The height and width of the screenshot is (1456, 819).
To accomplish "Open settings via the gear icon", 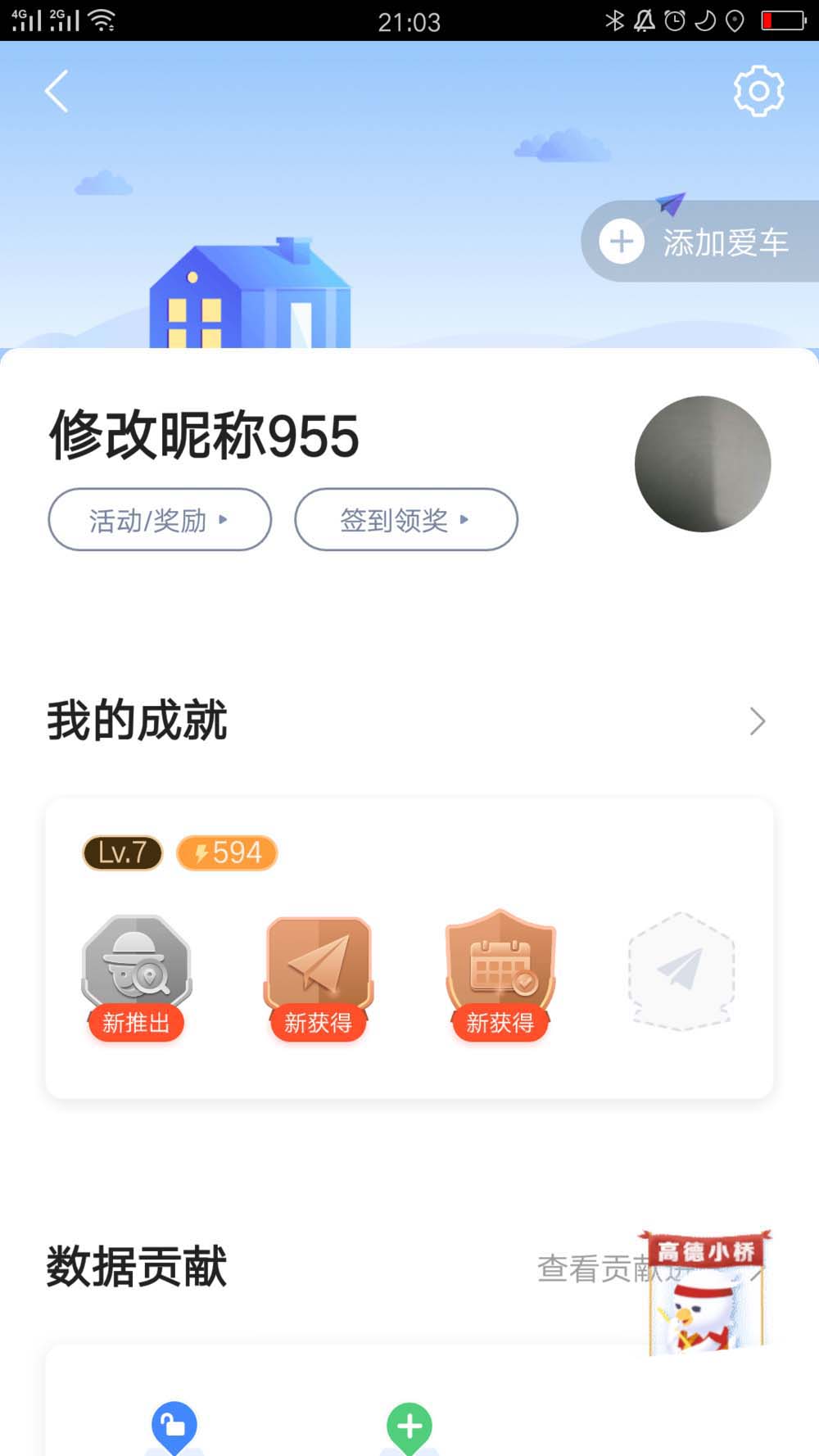I will (758, 91).
